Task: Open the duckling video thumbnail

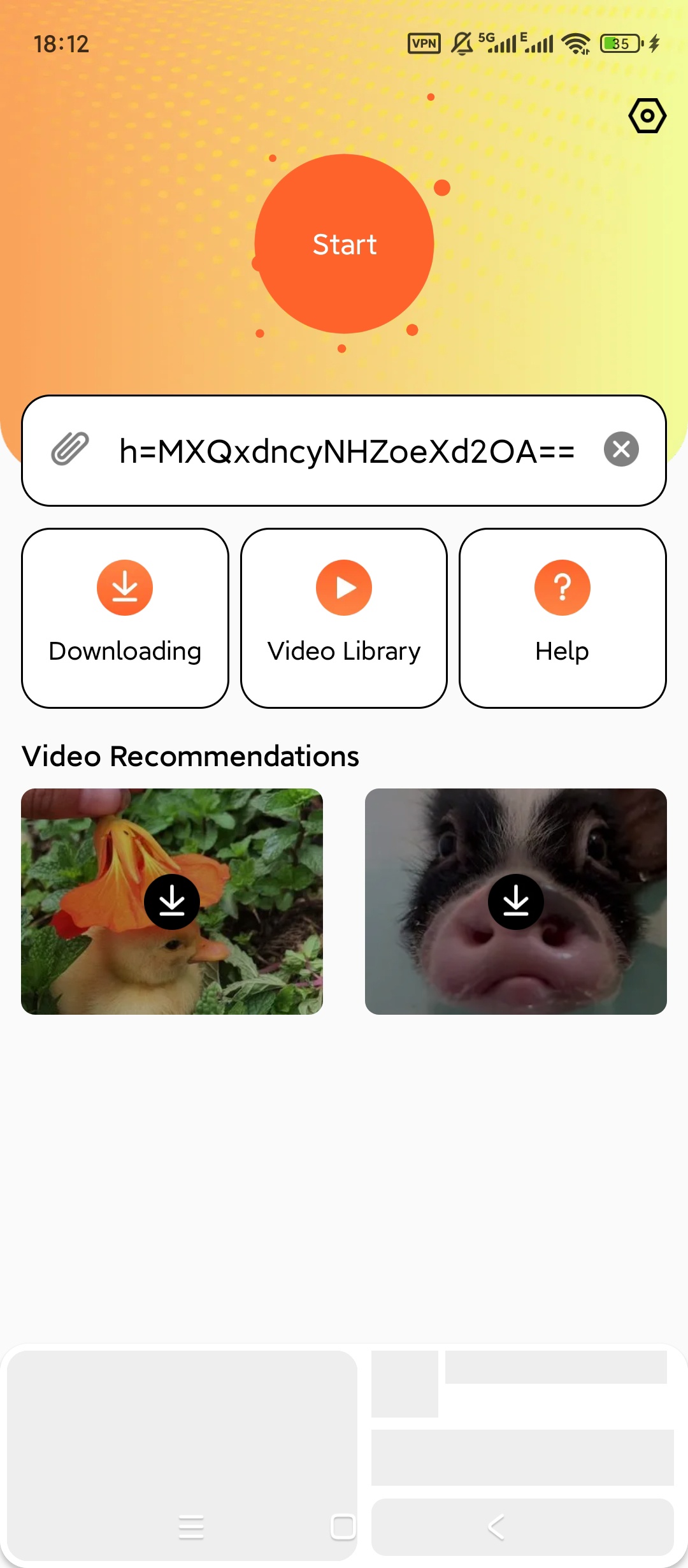Action: click(x=172, y=982)
